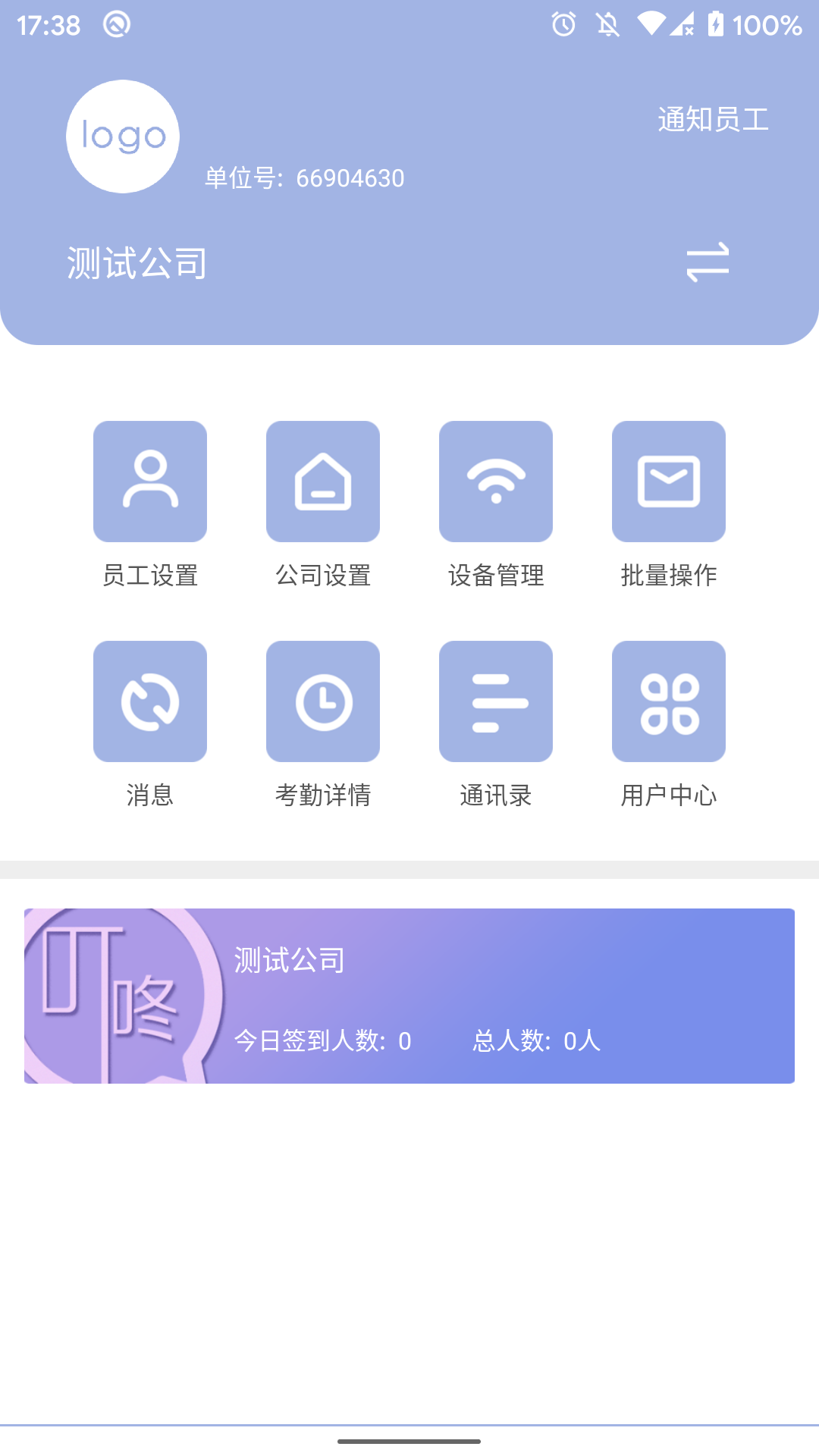Tap the circular logo avatar

point(122,136)
